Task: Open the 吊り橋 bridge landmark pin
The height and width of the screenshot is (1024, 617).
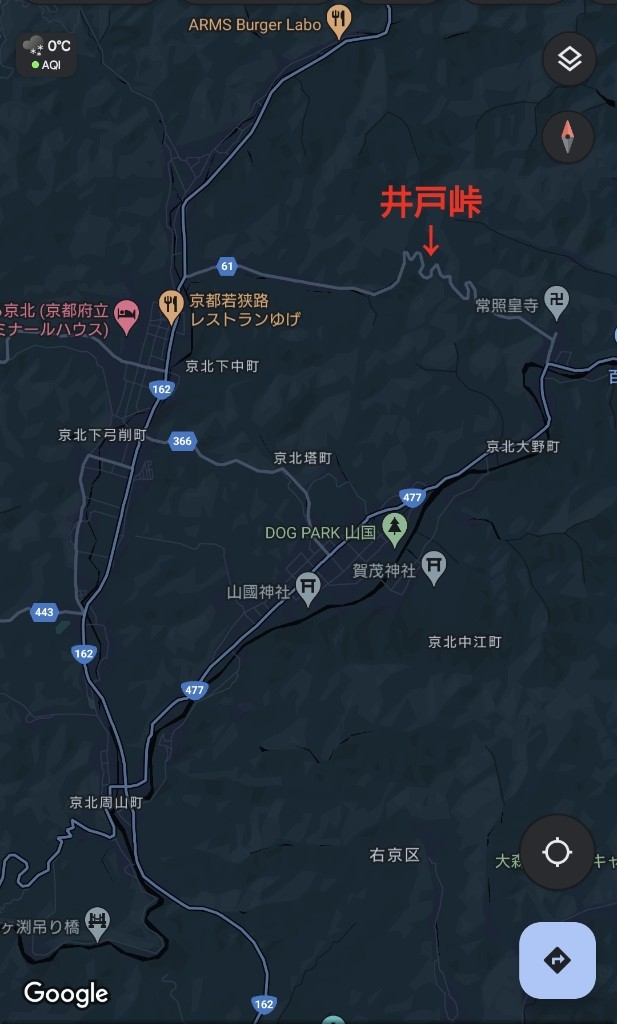Action: (x=97, y=921)
